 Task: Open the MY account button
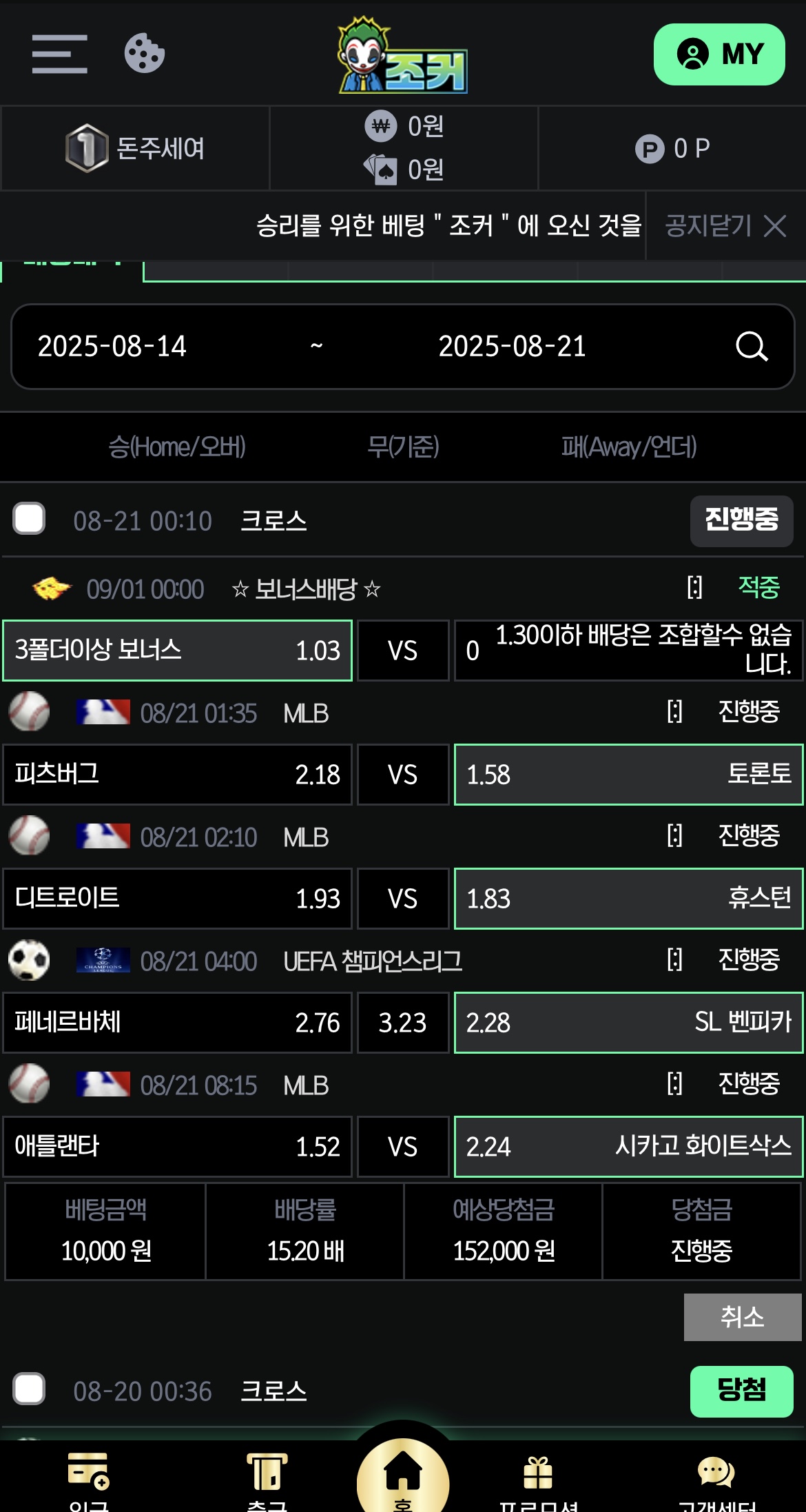(719, 54)
